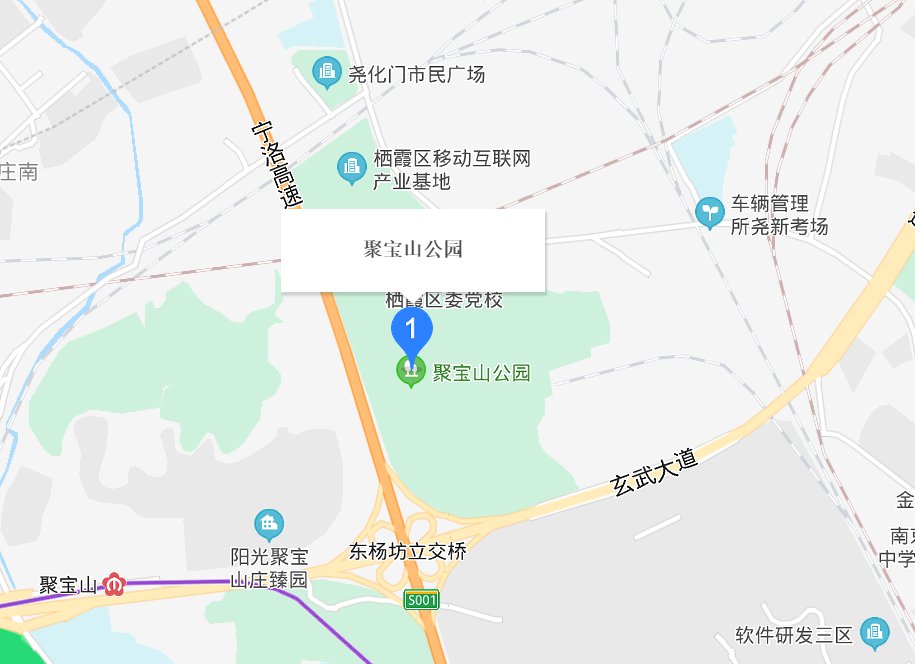Select the 阳光聚宝山庄臻园 map point
The width and height of the screenshot is (915, 664).
269,523
